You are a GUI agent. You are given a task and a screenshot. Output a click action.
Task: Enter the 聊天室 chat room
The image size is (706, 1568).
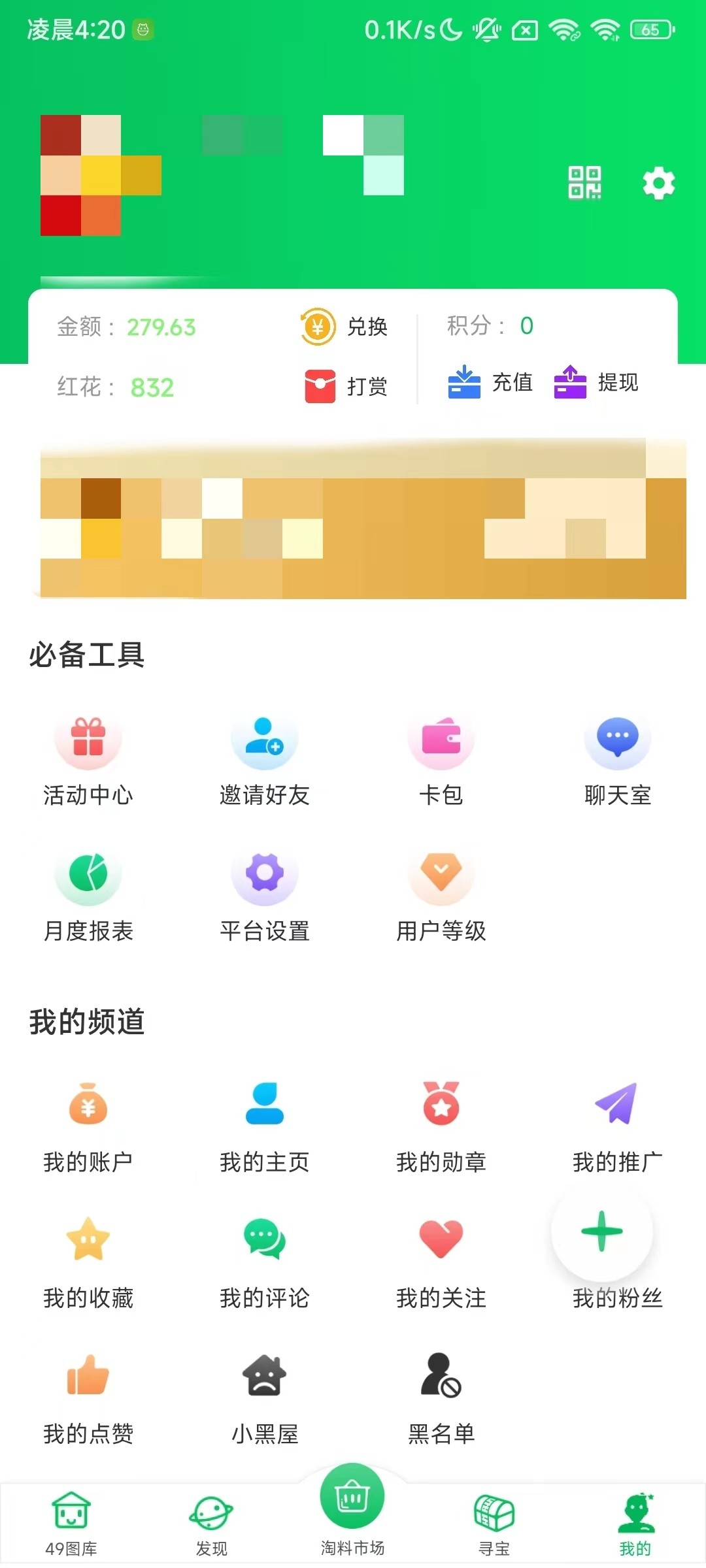(618, 758)
